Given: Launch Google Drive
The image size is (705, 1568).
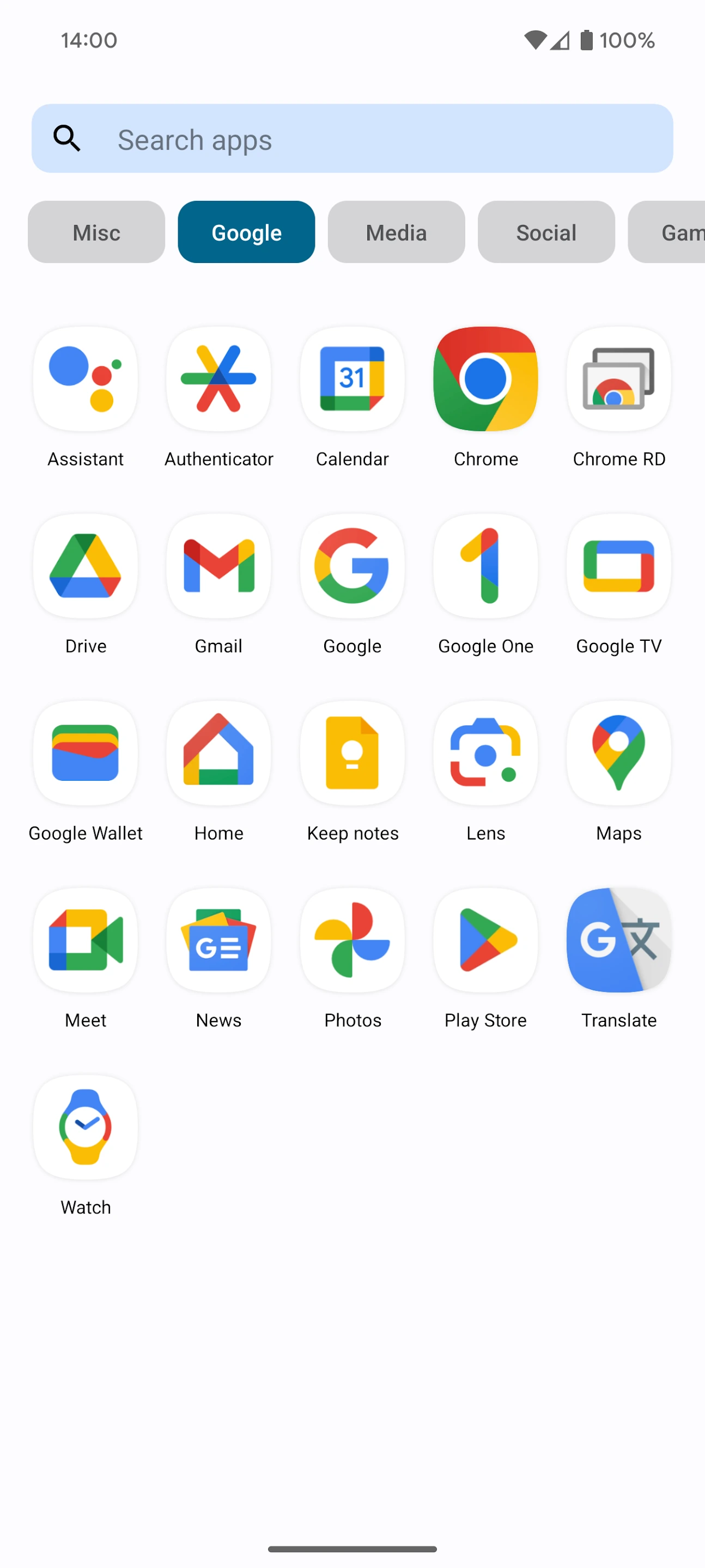Looking at the screenshot, I should coord(86,566).
